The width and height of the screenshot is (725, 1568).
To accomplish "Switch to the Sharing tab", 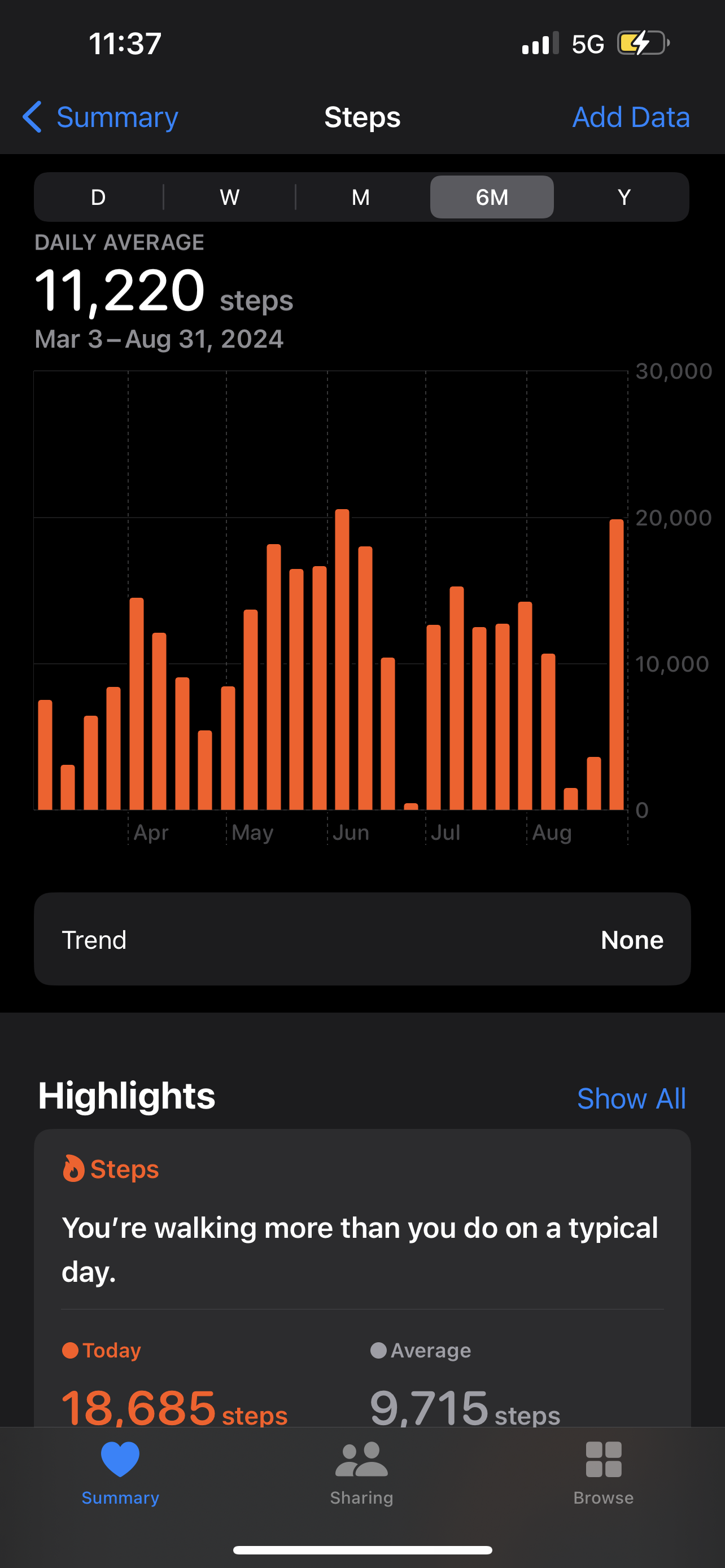I will (x=361, y=1473).
